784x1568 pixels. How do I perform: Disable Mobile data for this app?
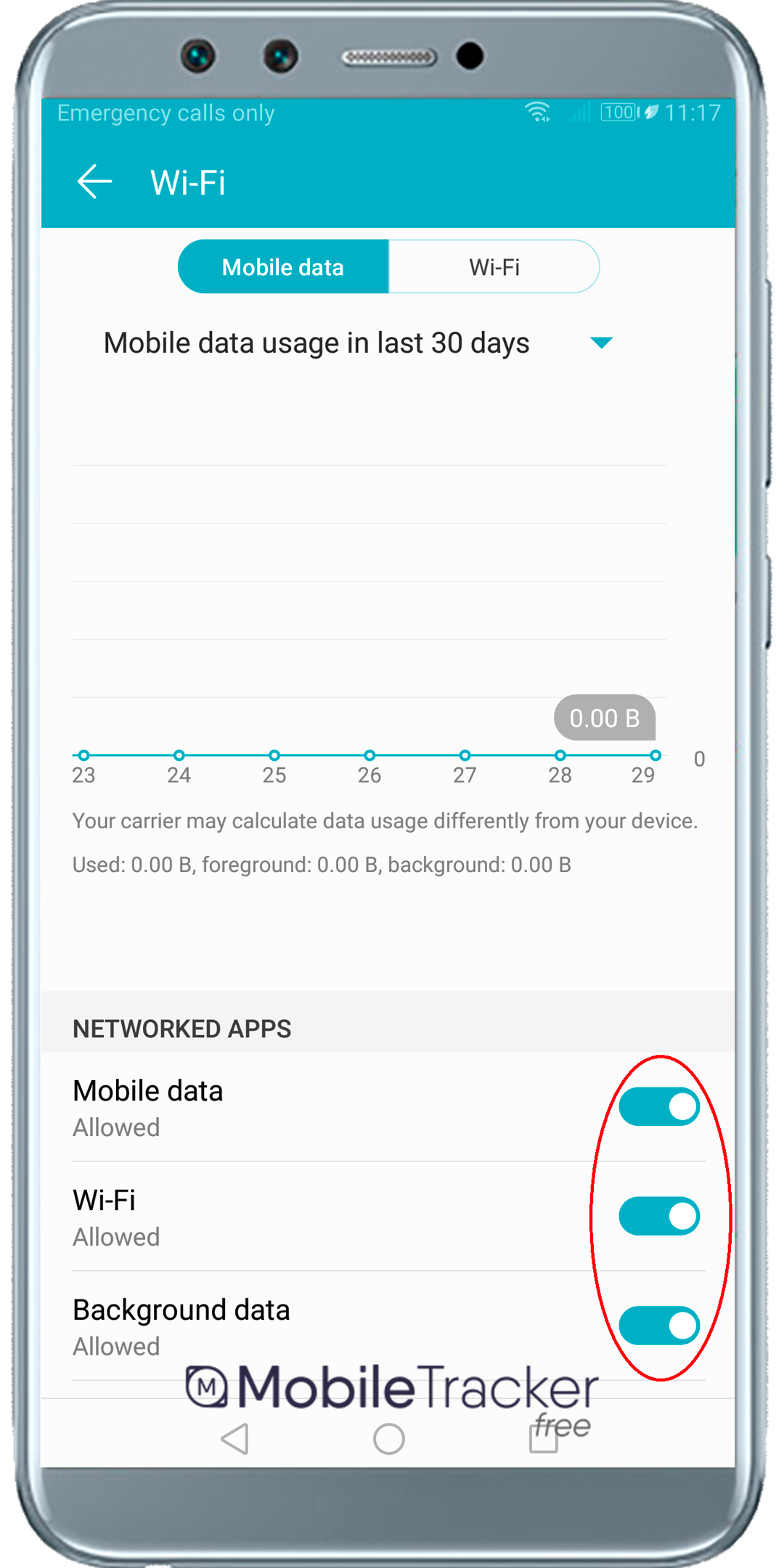coord(658,1106)
